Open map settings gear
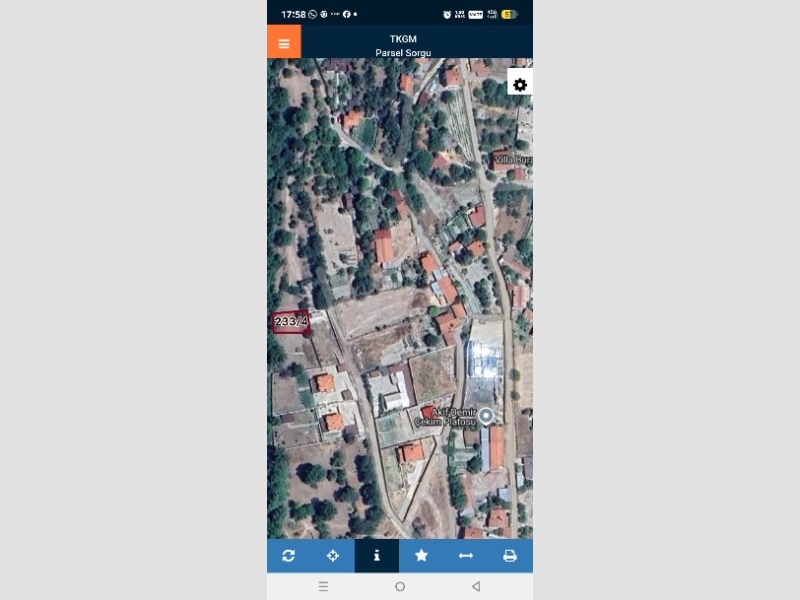The image size is (800, 600). 520,85
